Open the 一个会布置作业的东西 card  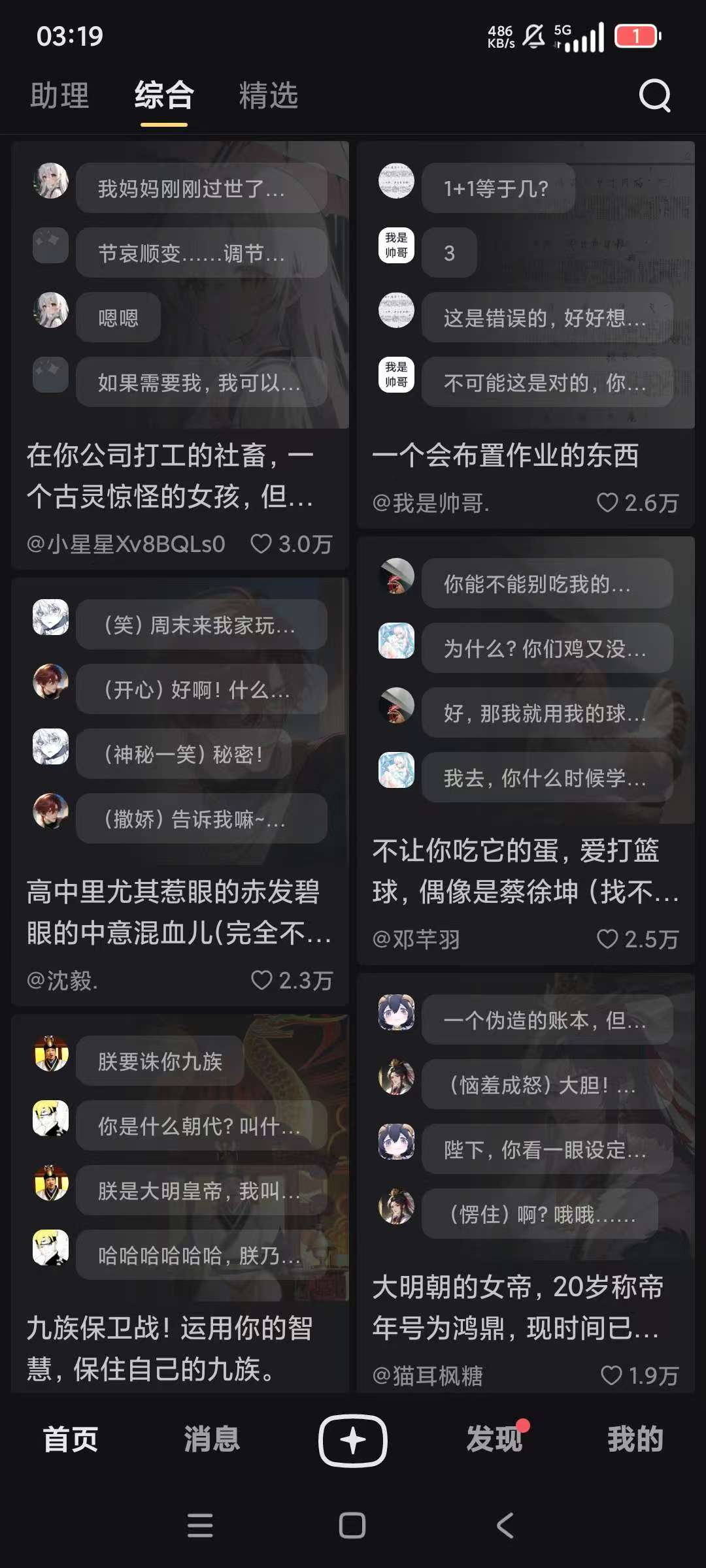pos(505,455)
